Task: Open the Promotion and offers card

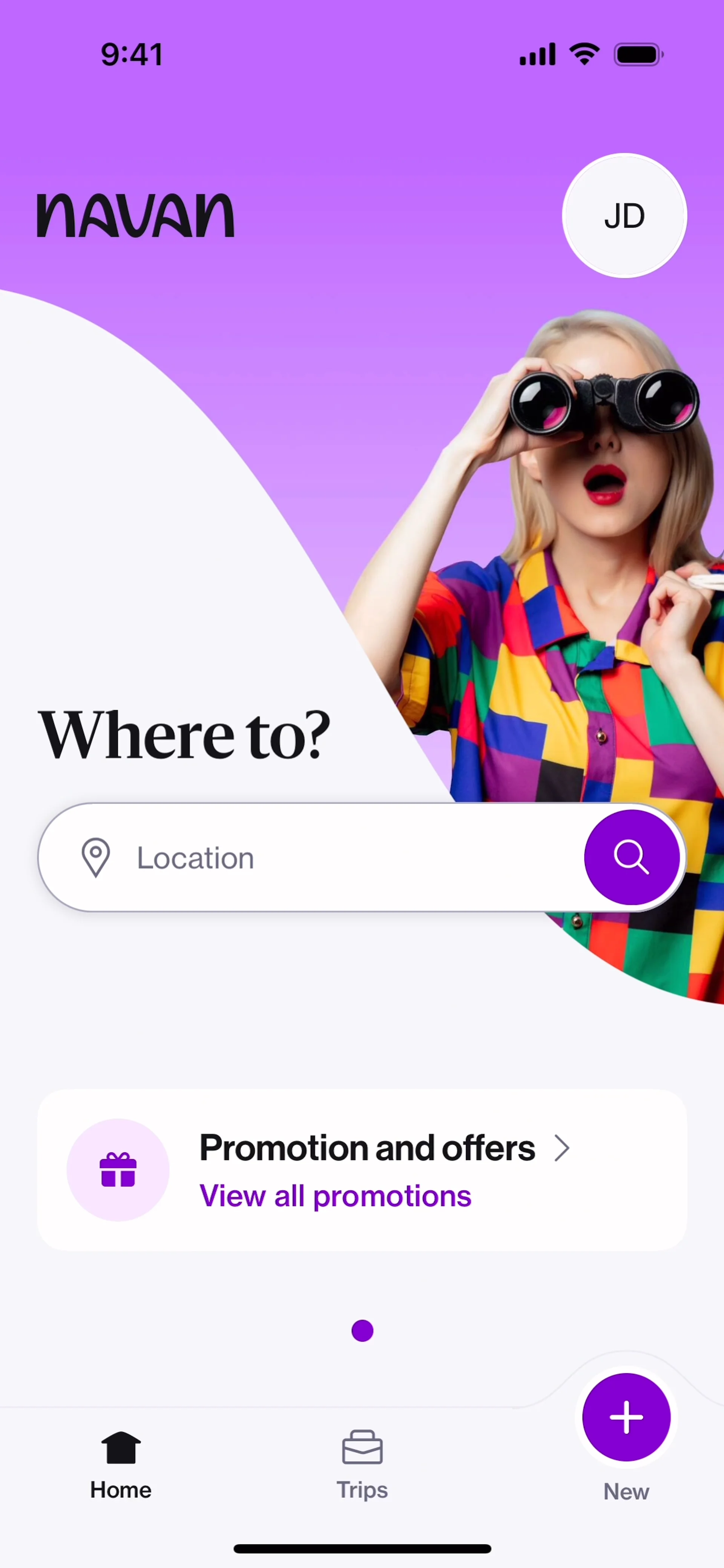Action: [x=367, y=1148]
